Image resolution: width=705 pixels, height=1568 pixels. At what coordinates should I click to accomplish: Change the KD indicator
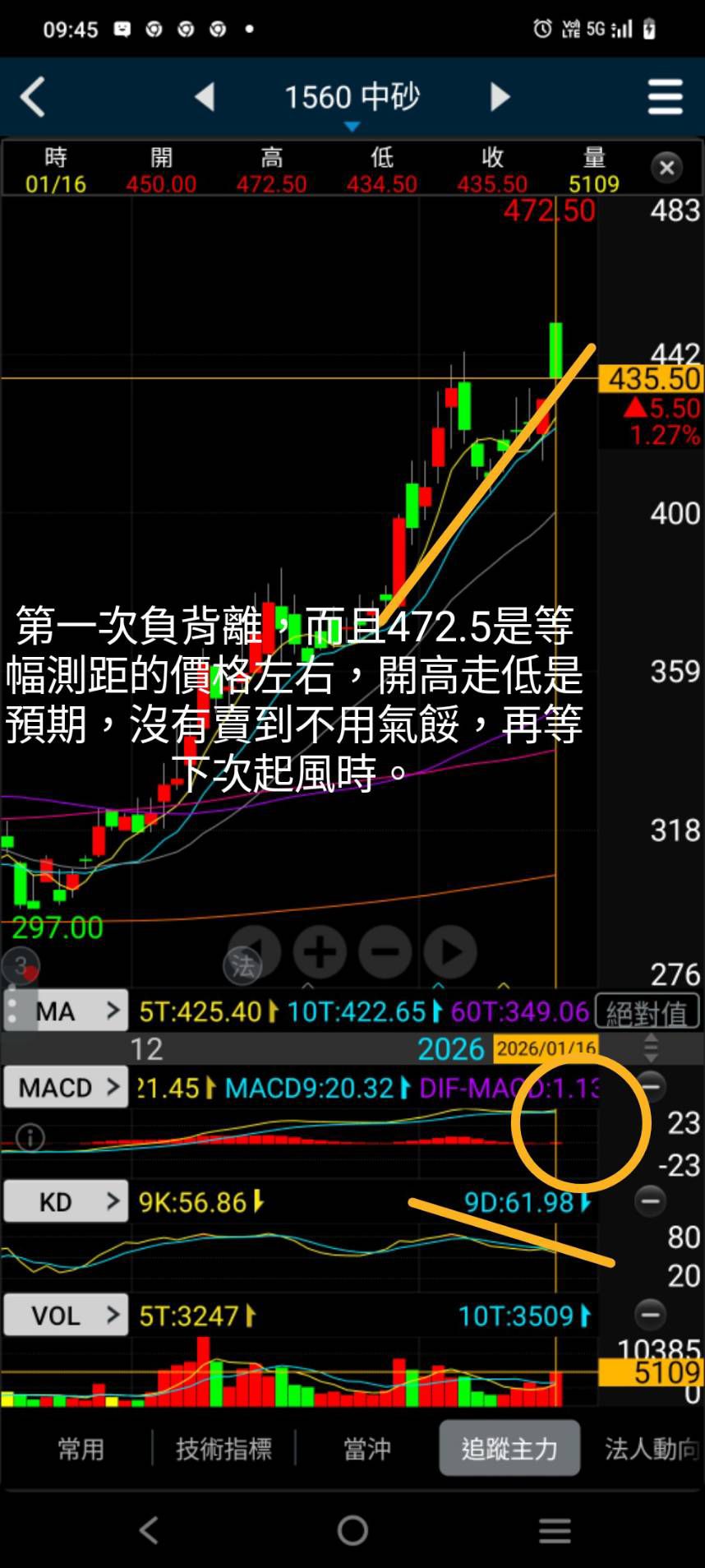click(67, 1201)
